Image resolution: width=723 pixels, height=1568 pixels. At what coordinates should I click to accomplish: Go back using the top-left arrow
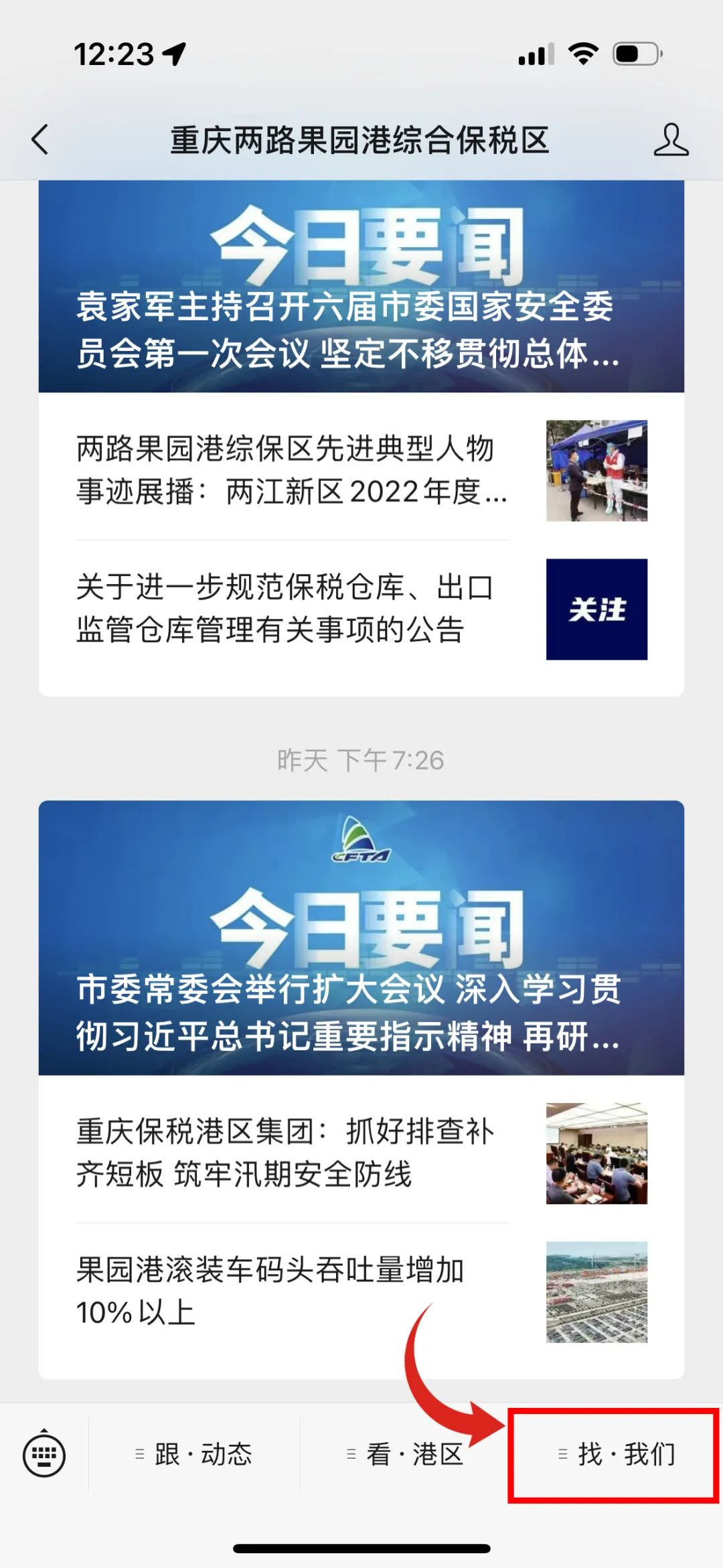point(40,140)
